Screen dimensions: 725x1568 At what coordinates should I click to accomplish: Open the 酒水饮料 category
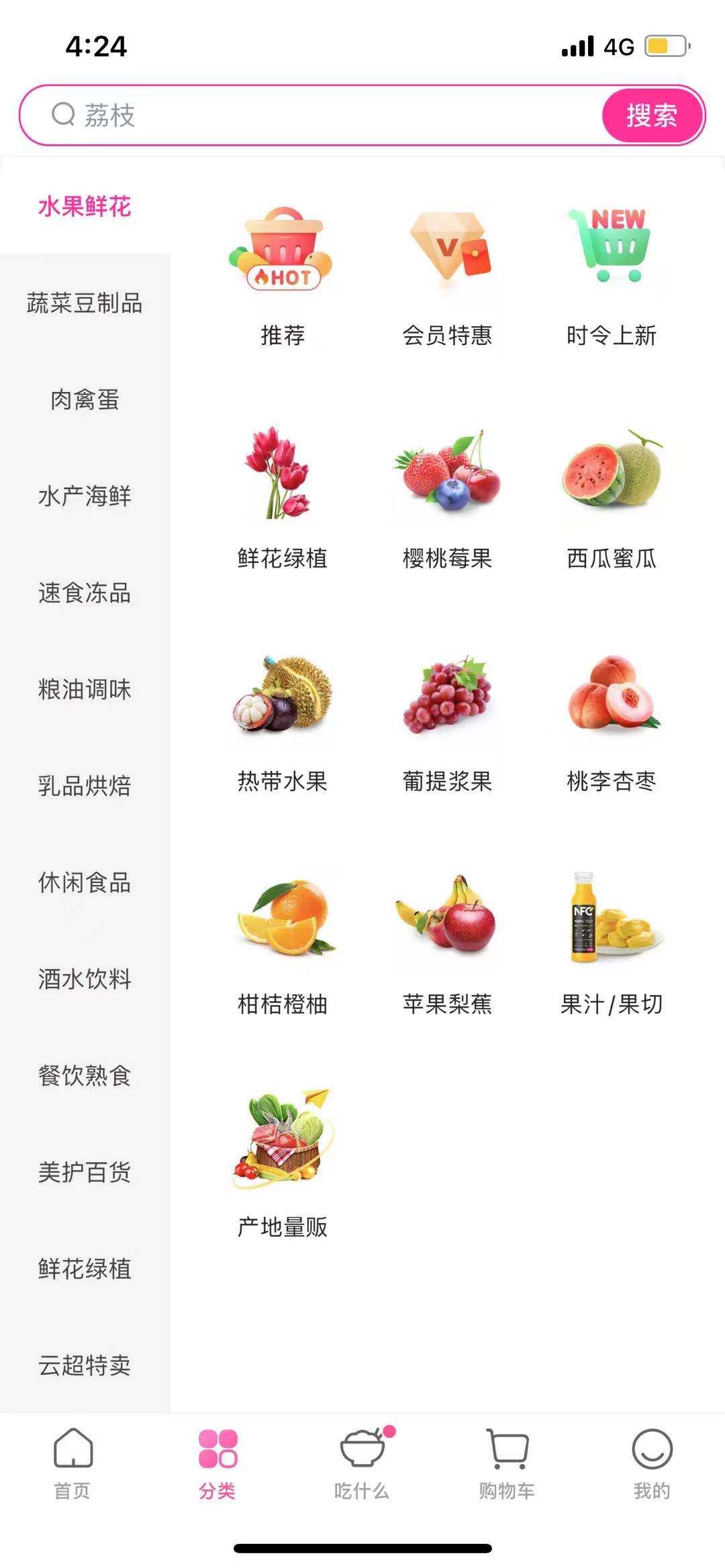point(85,979)
